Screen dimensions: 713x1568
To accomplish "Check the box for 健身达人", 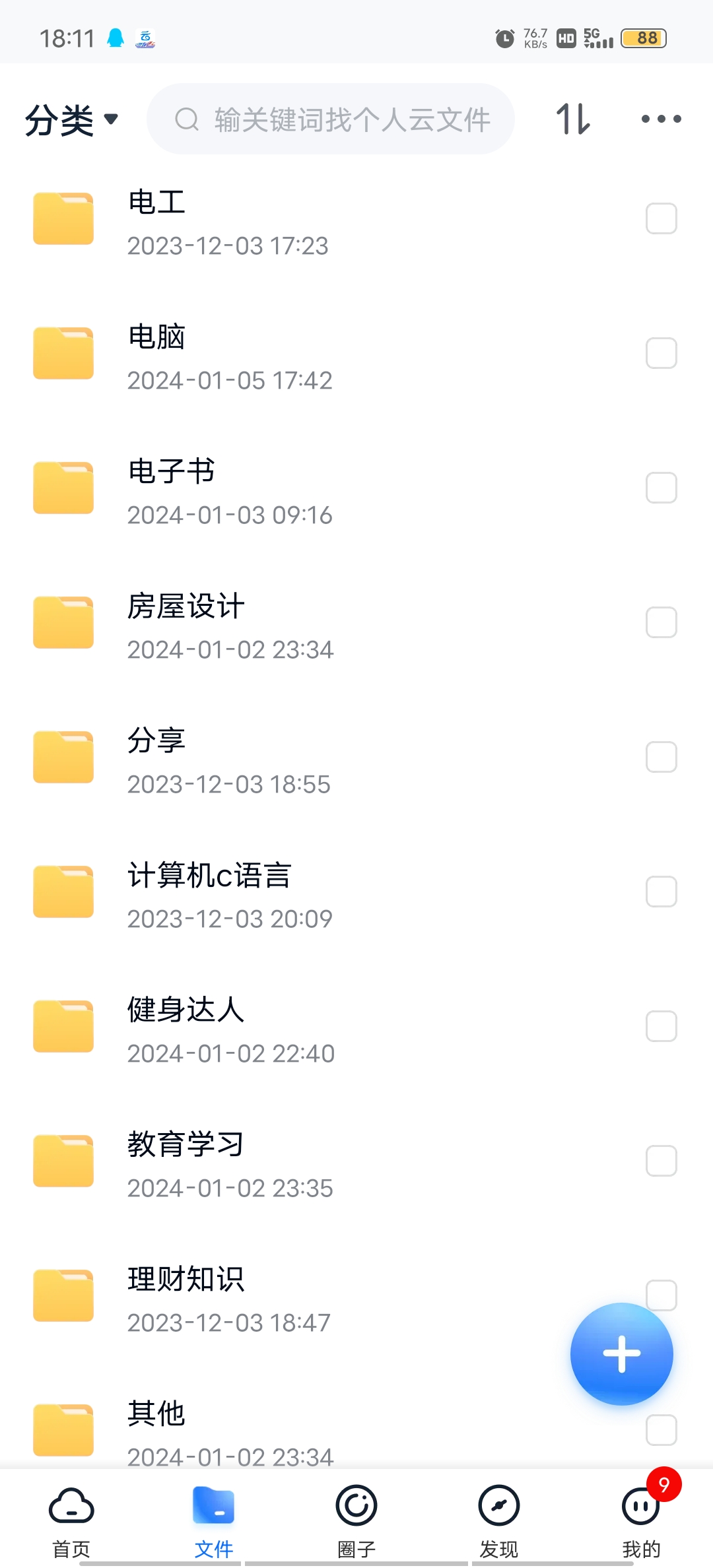I will [x=662, y=1026].
